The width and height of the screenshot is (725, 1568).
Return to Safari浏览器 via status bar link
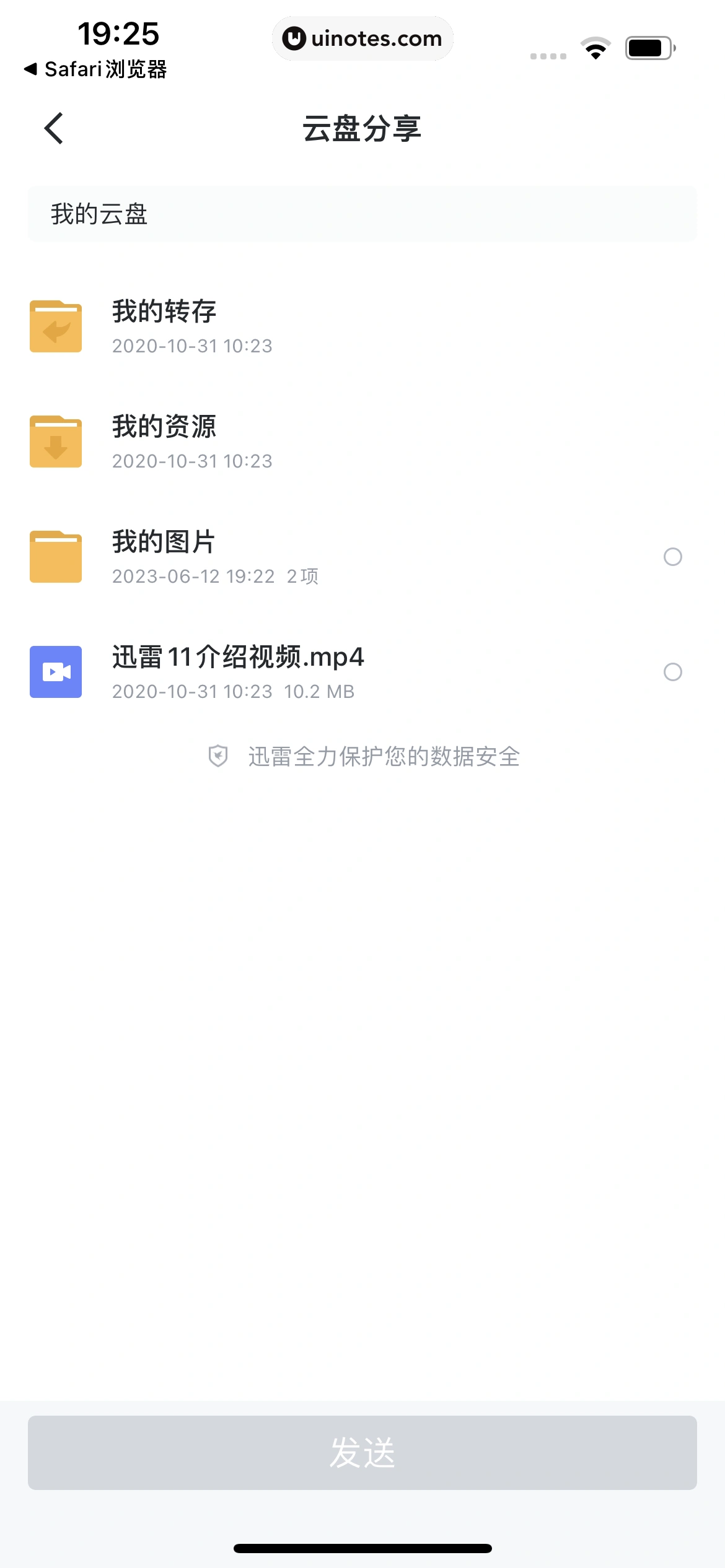(x=96, y=69)
